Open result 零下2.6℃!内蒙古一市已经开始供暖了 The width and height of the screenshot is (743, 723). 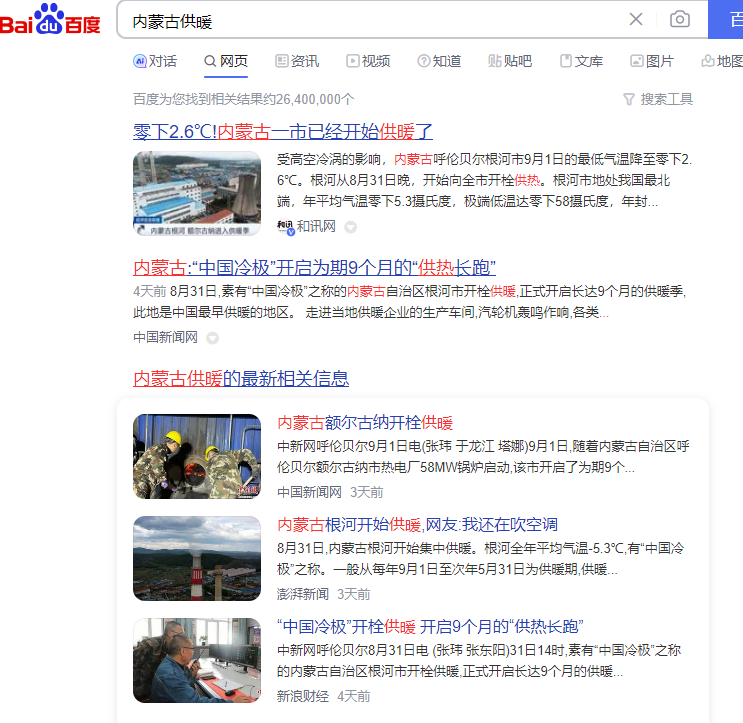point(283,131)
